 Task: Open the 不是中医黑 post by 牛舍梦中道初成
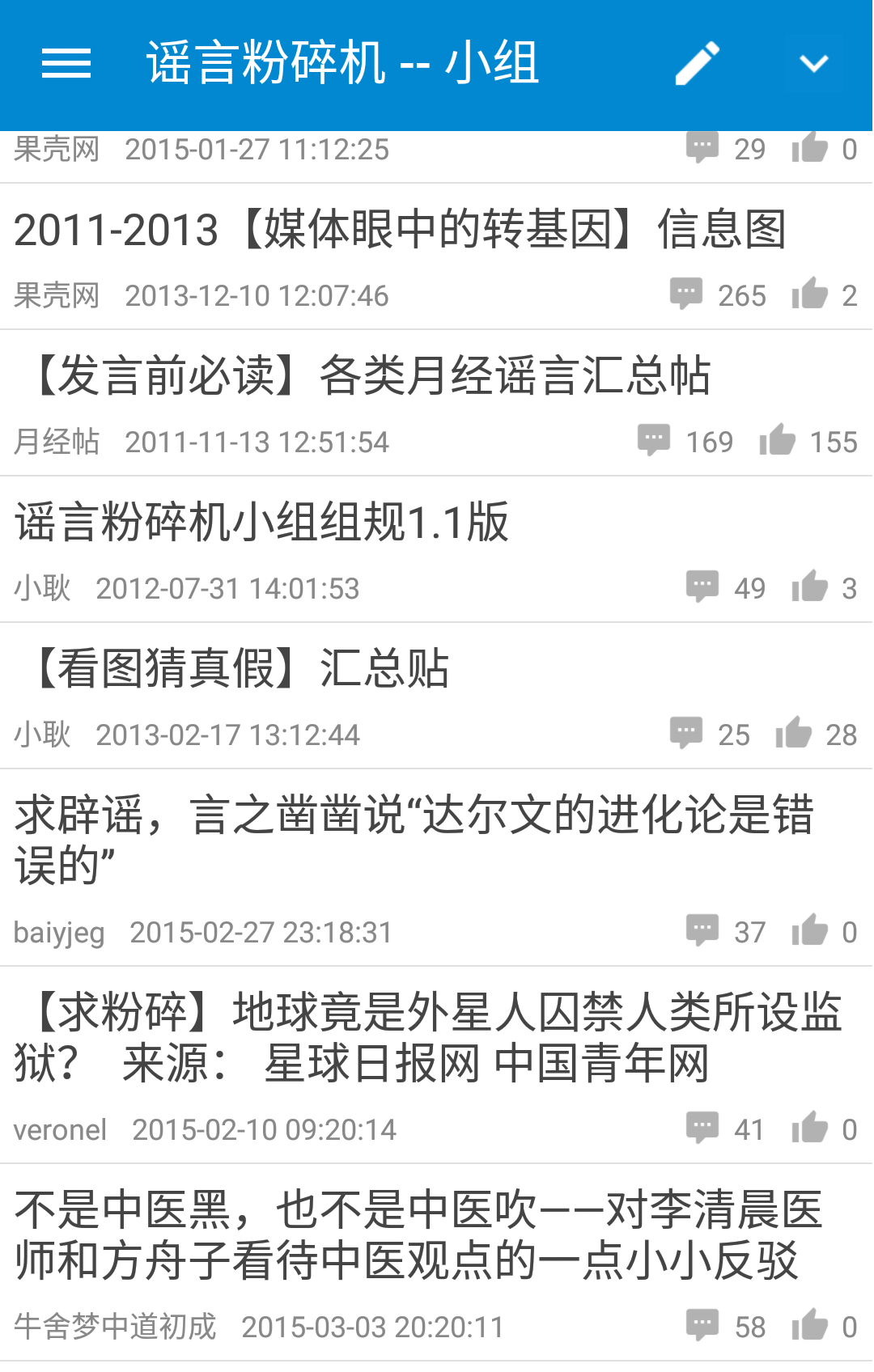[x=419, y=1235]
